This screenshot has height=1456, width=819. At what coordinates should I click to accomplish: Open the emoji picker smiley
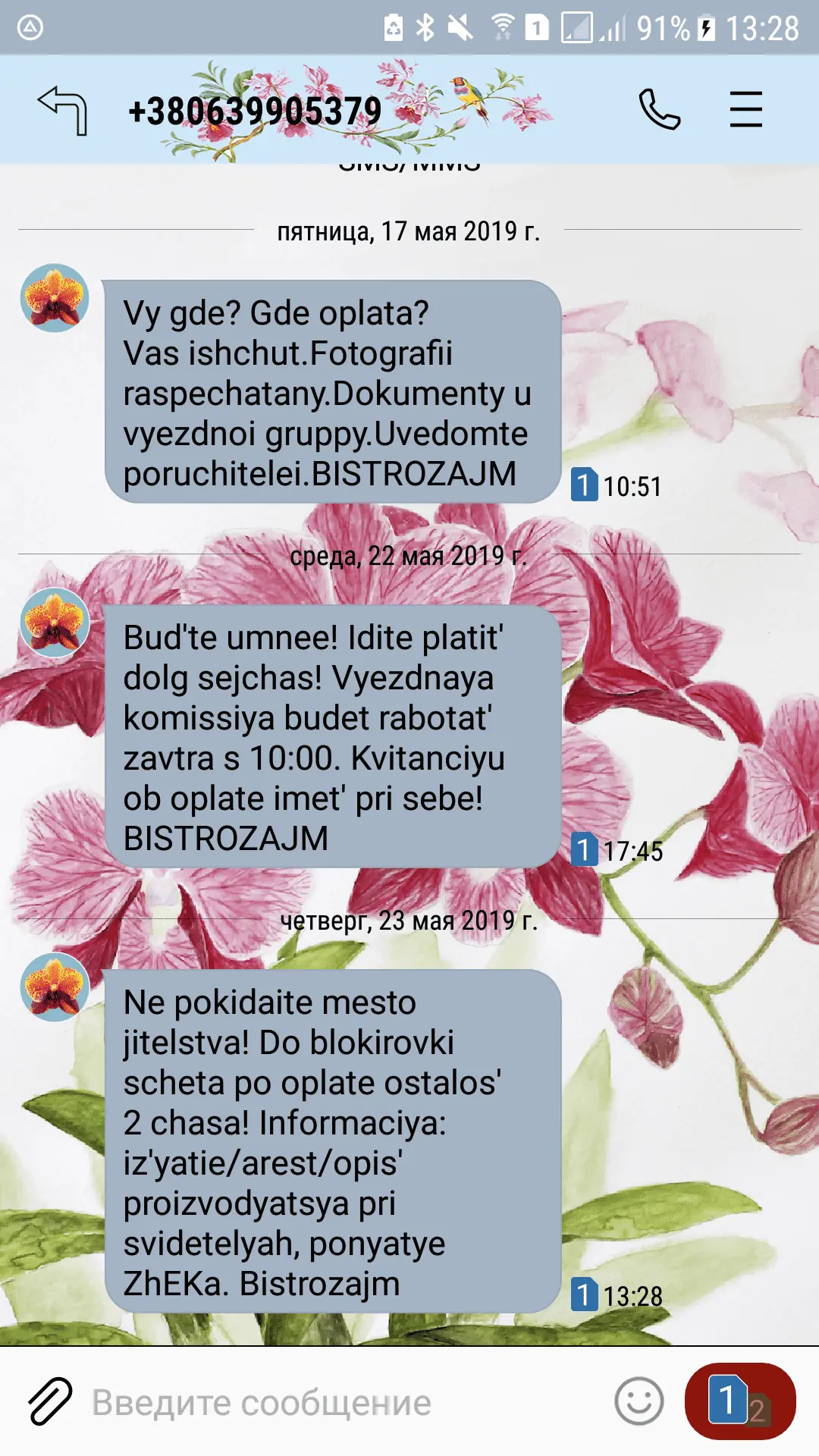tap(639, 1401)
